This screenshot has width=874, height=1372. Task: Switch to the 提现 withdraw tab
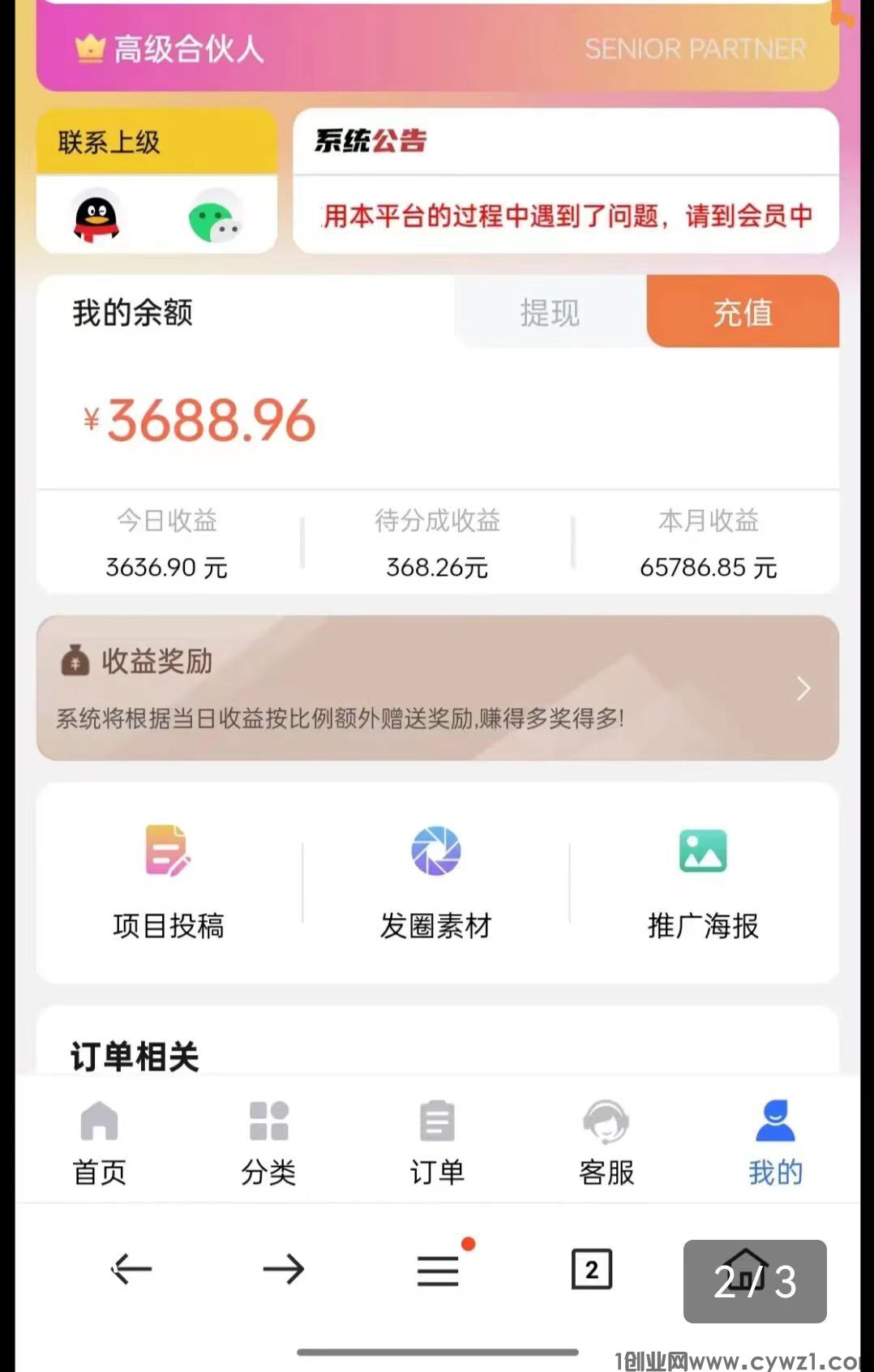coord(548,313)
